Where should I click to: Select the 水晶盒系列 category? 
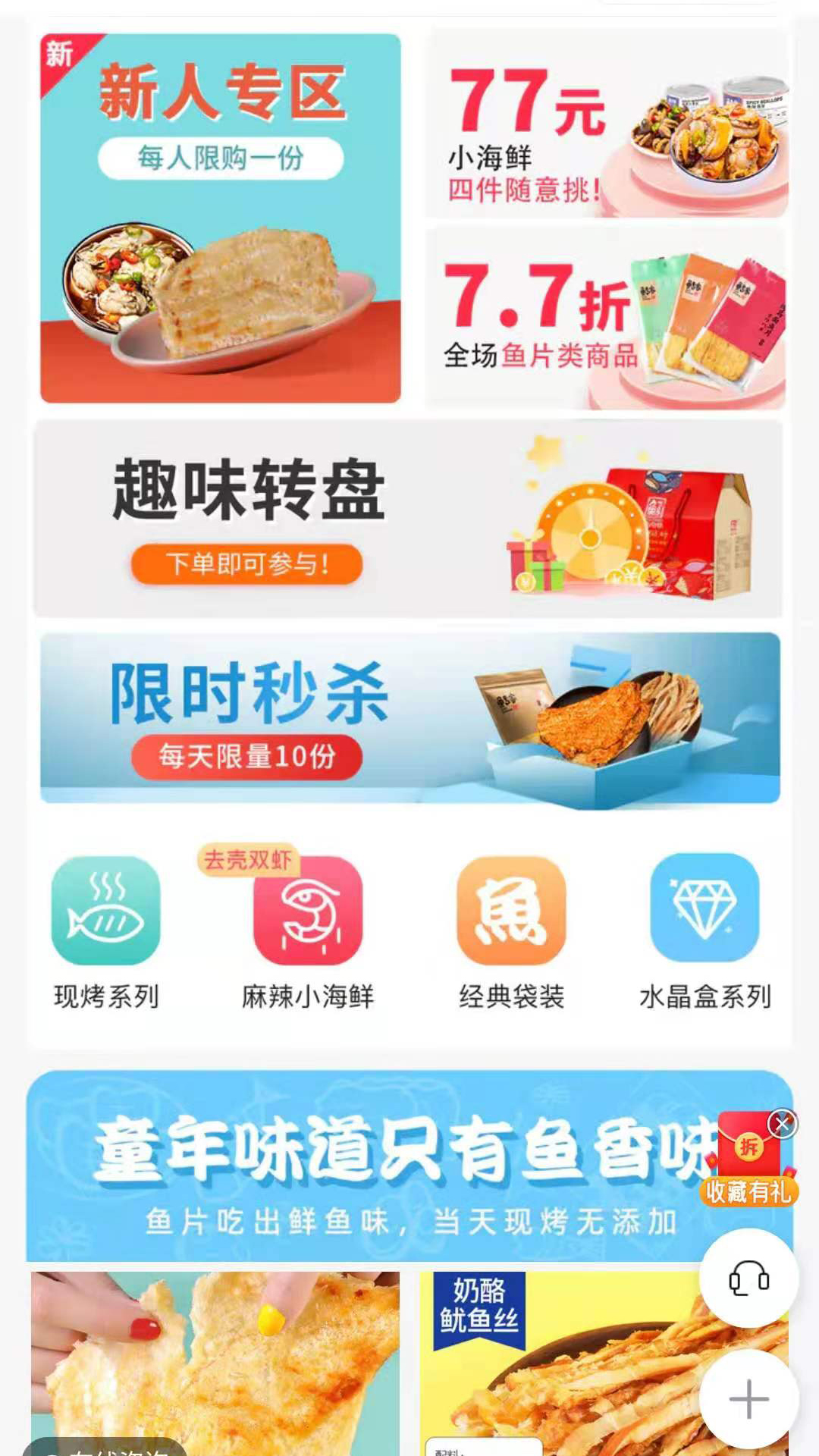(705, 931)
